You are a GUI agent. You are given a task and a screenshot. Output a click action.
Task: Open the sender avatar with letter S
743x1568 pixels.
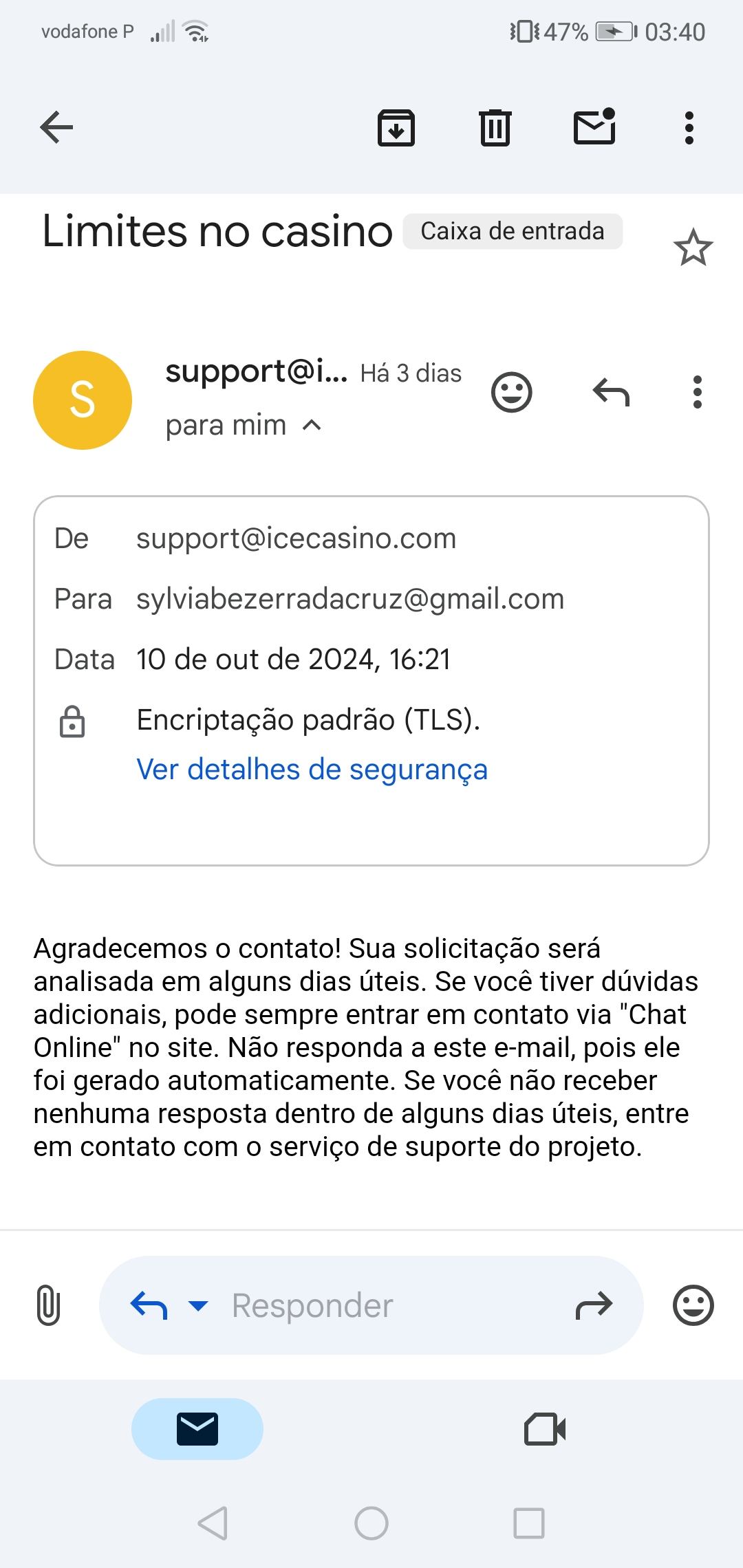click(x=83, y=400)
